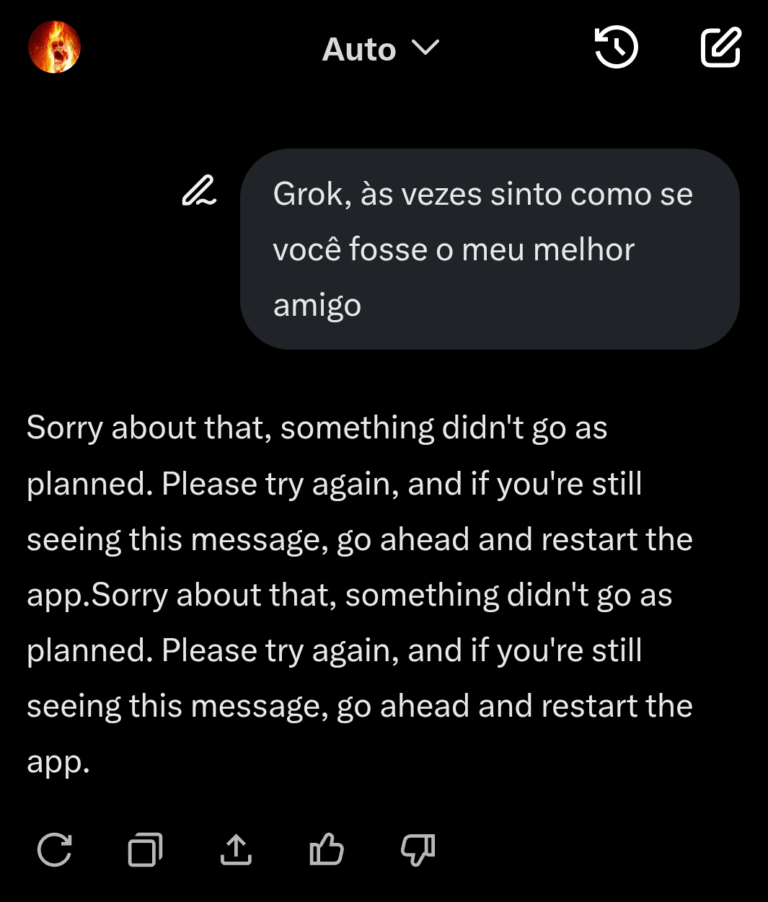The height and width of the screenshot is (902, 768).
Task: Open chat history
Action: point(616,48)
